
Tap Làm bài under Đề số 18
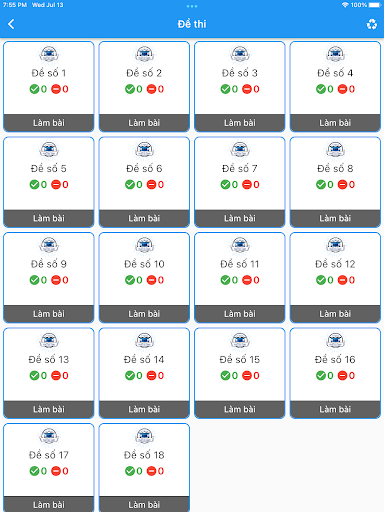click(144, 504)
